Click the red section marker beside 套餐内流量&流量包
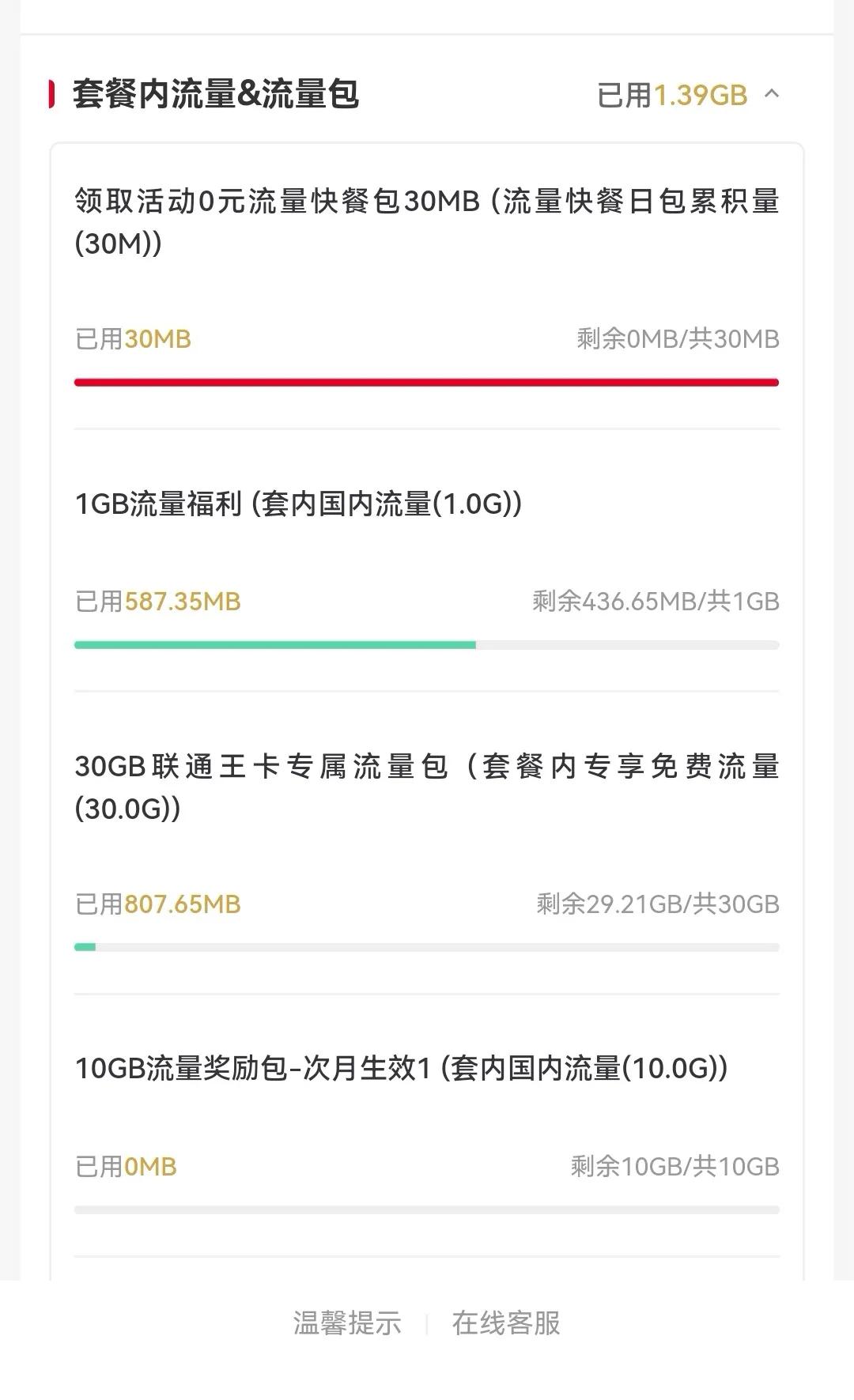This screenshot has width=854, height=1400. pyautogui.click(x=51, y=94)
